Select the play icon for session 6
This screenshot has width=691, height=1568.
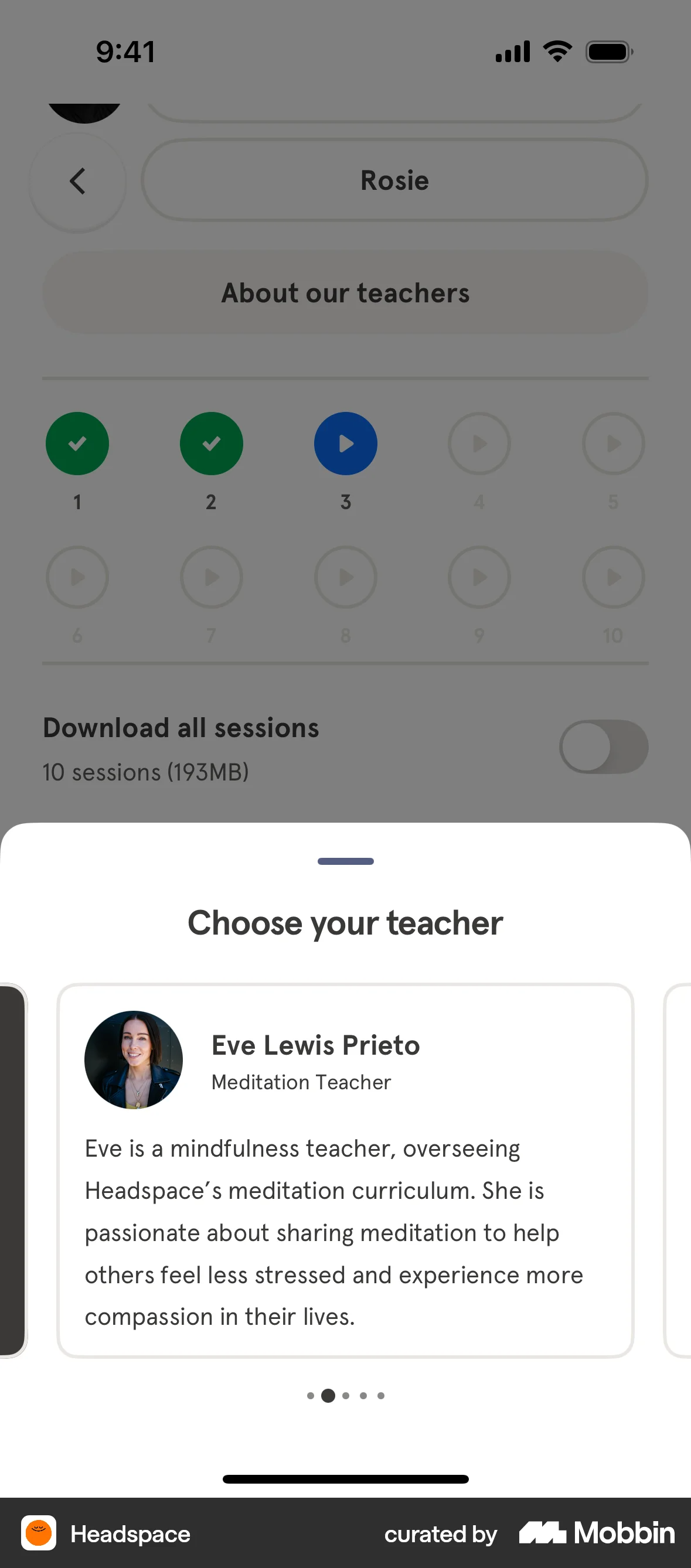click(77, 577)
